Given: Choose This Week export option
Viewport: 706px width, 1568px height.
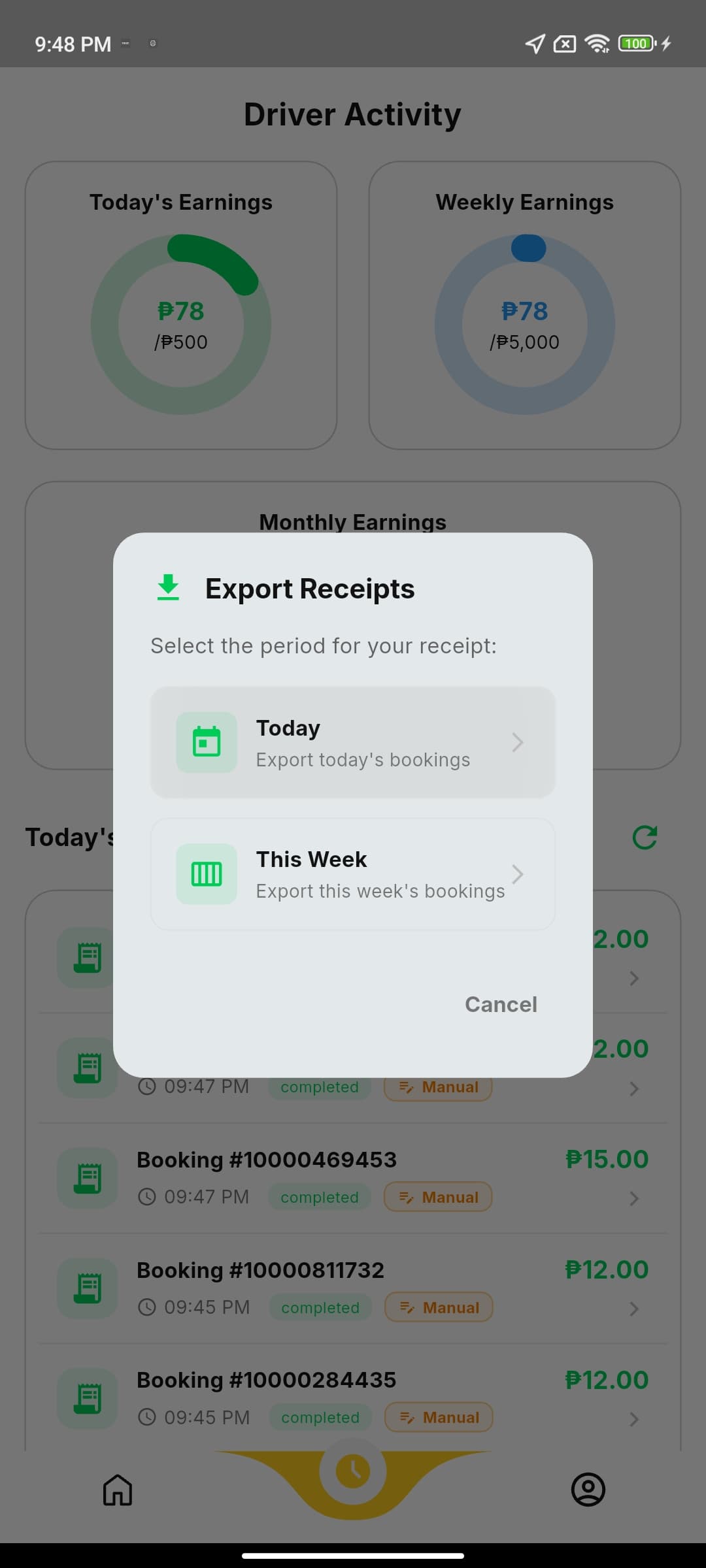Looking at the screenshot, I should [353, 874].
